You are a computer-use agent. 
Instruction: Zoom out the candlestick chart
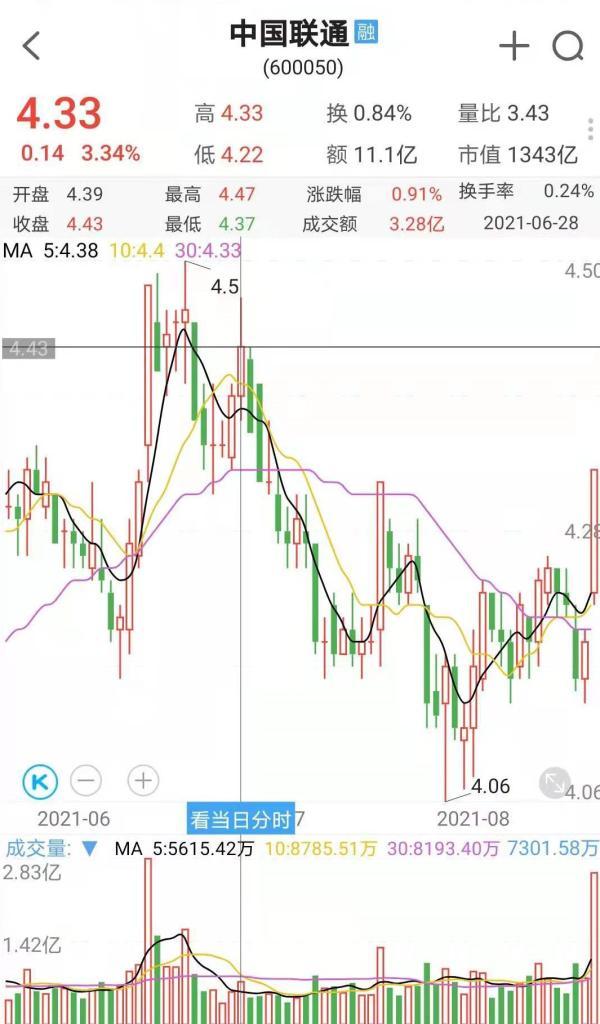tap(87, 781)
